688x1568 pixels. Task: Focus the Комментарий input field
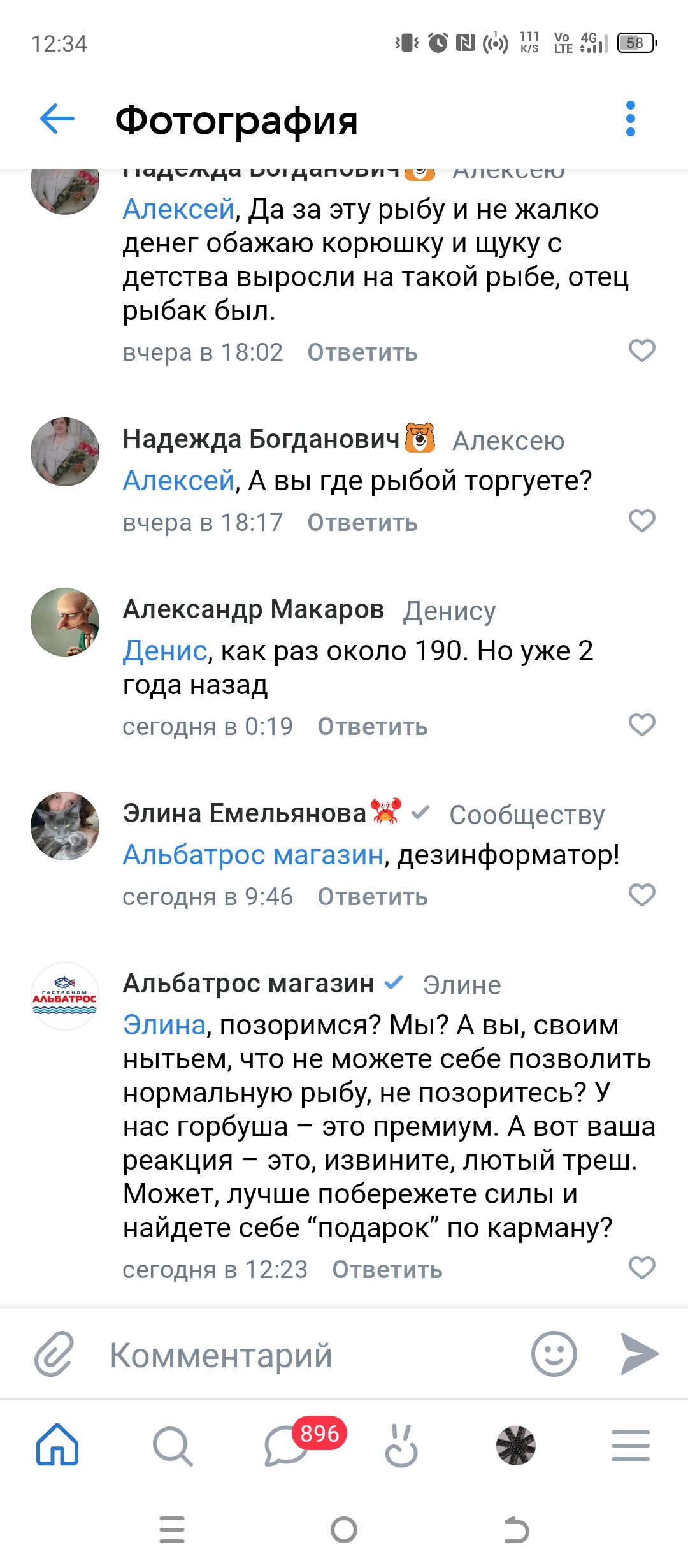[x=312, y=1354]
